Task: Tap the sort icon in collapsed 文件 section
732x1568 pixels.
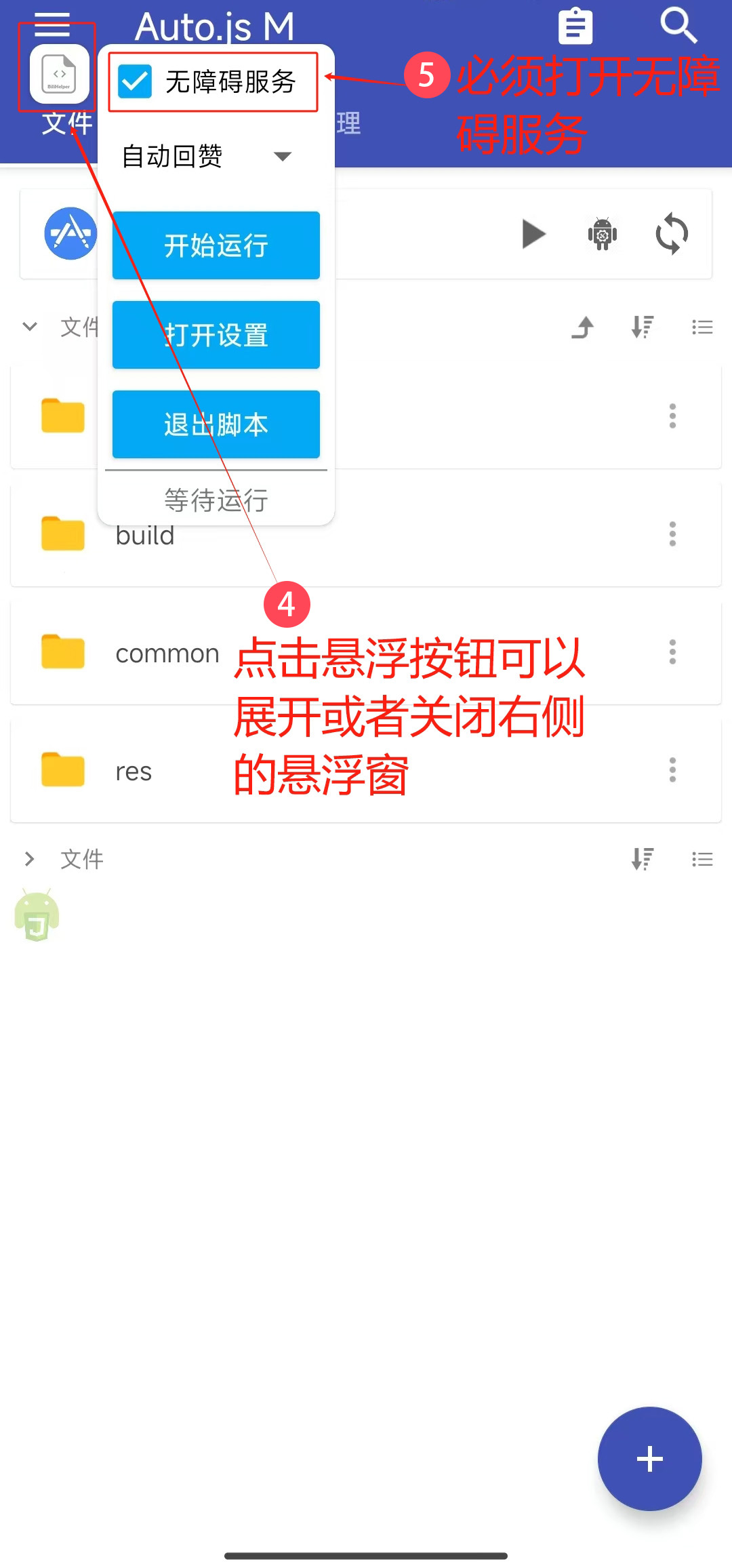Action: (x=642, y=860)
